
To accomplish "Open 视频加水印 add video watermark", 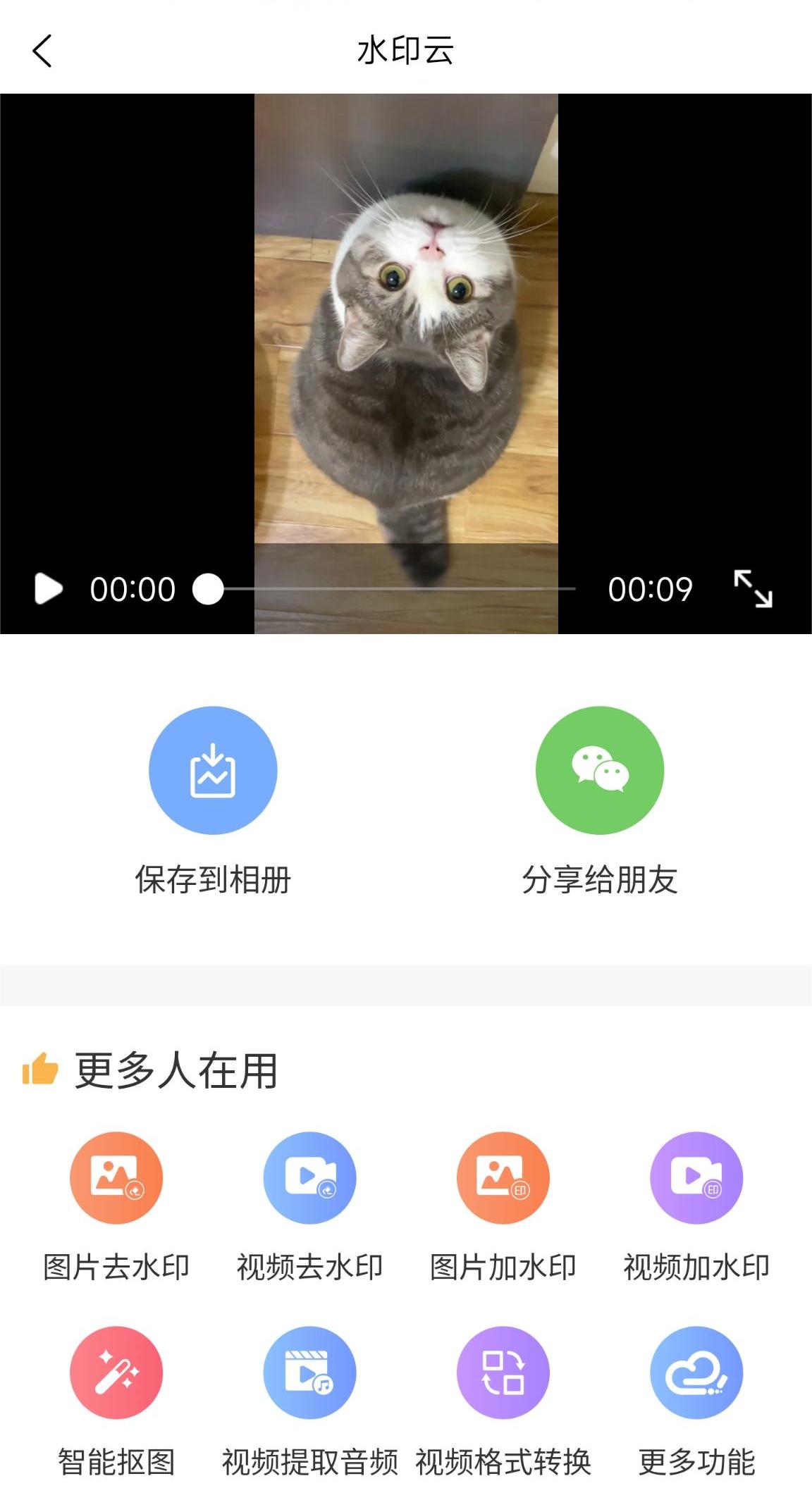I will coord(696,1177).
